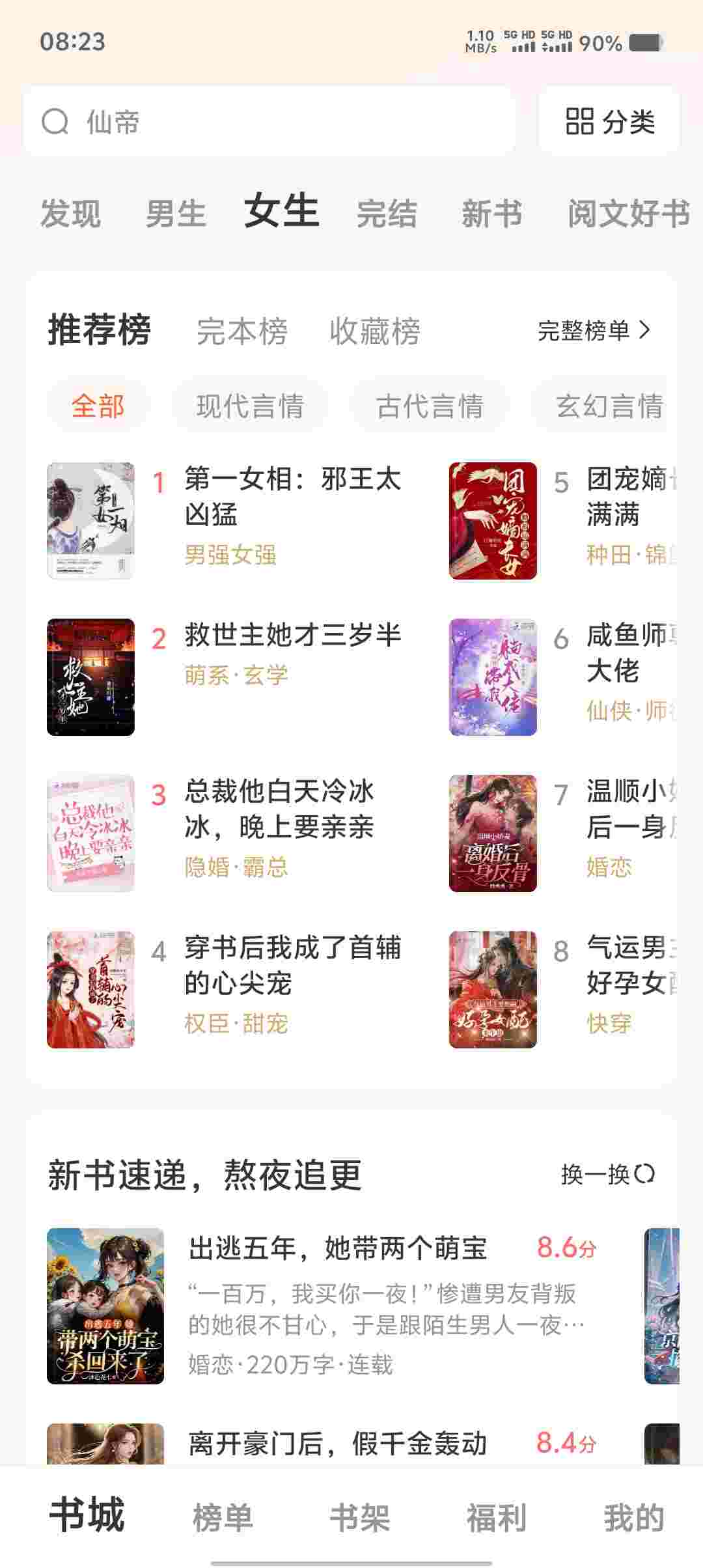Screen dimensions: 703x1568
Task: Switch to the 男生 top tab
Action: (176, 214)
